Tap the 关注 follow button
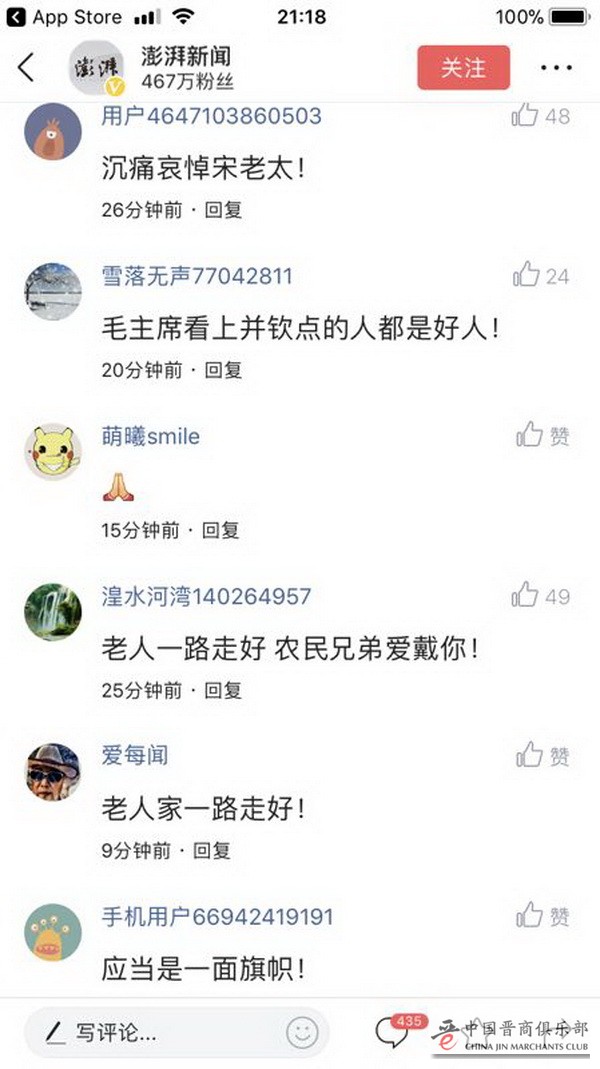The width and height of the screenshot is (600, 1069). tap(463, 67)
